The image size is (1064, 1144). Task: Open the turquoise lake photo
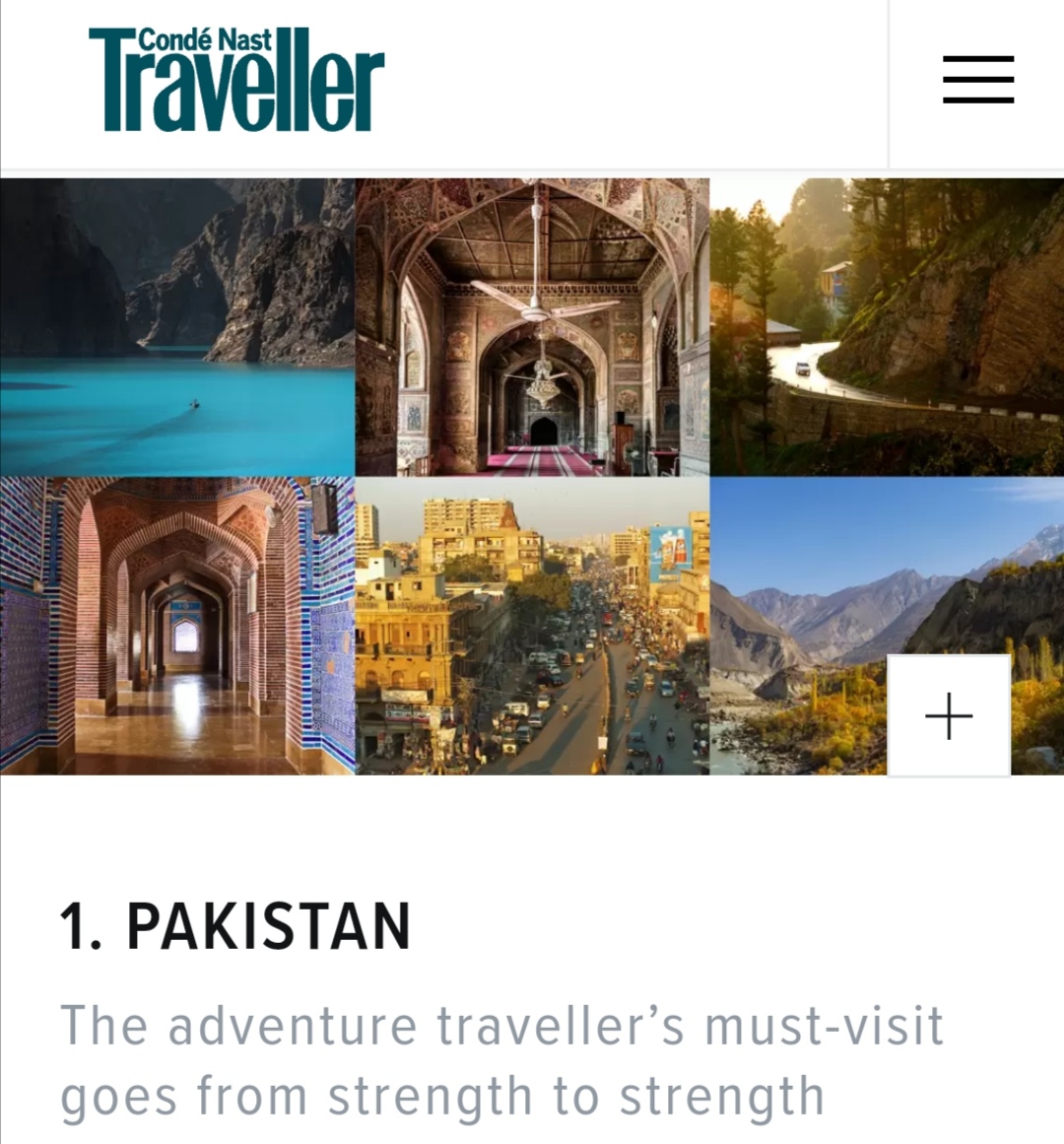[x=177, y=327]
